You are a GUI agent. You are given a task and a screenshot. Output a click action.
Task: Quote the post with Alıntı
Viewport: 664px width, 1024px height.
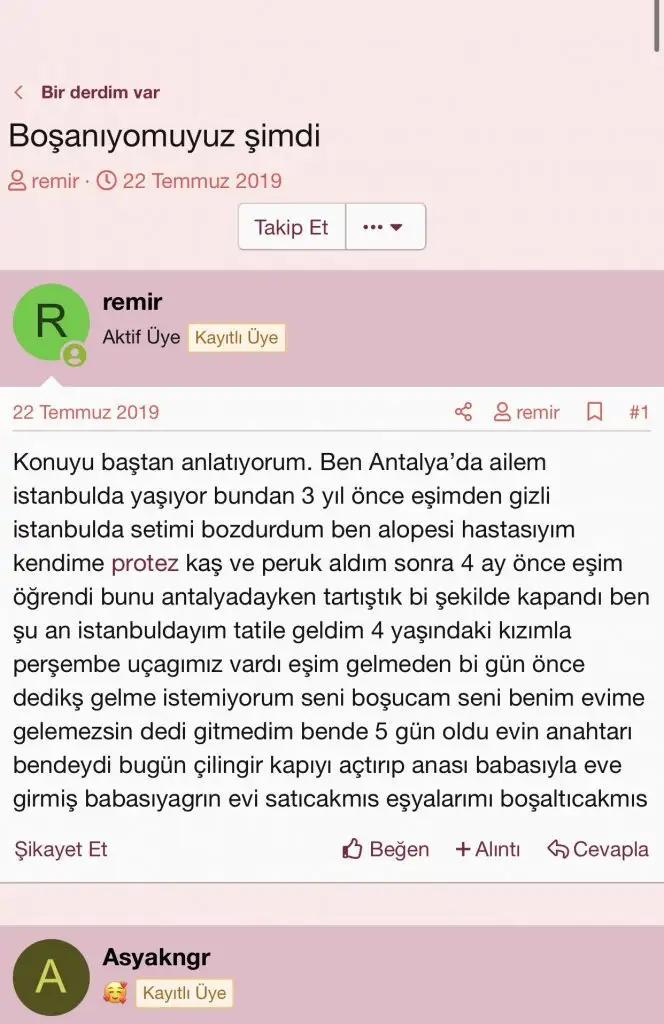tap(488, 849)
